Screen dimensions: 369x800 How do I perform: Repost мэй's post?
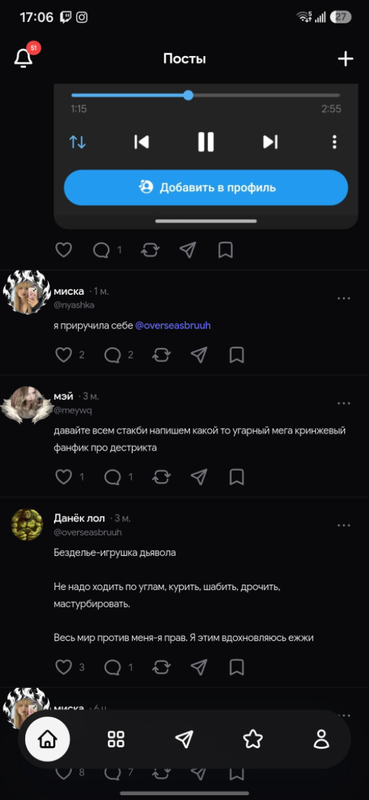pyautogui.click(x=161, y=477)
